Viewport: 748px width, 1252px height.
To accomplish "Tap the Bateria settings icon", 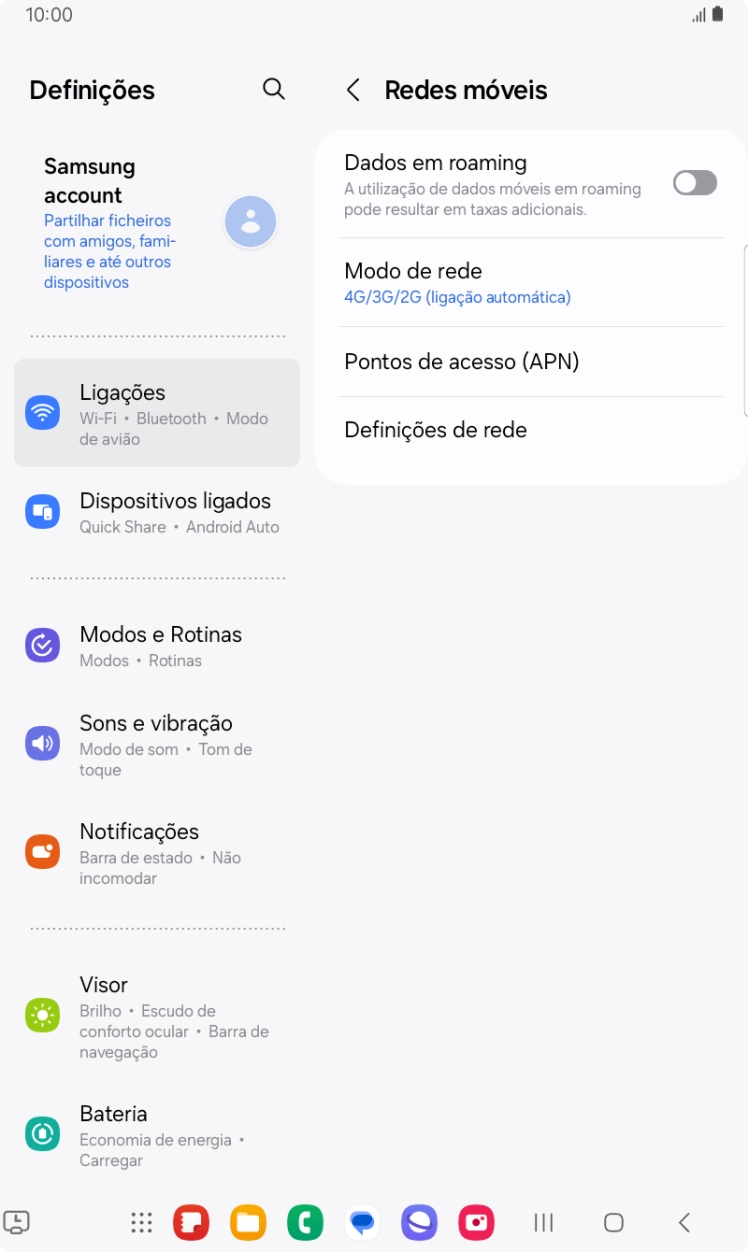I will 42,1134.
